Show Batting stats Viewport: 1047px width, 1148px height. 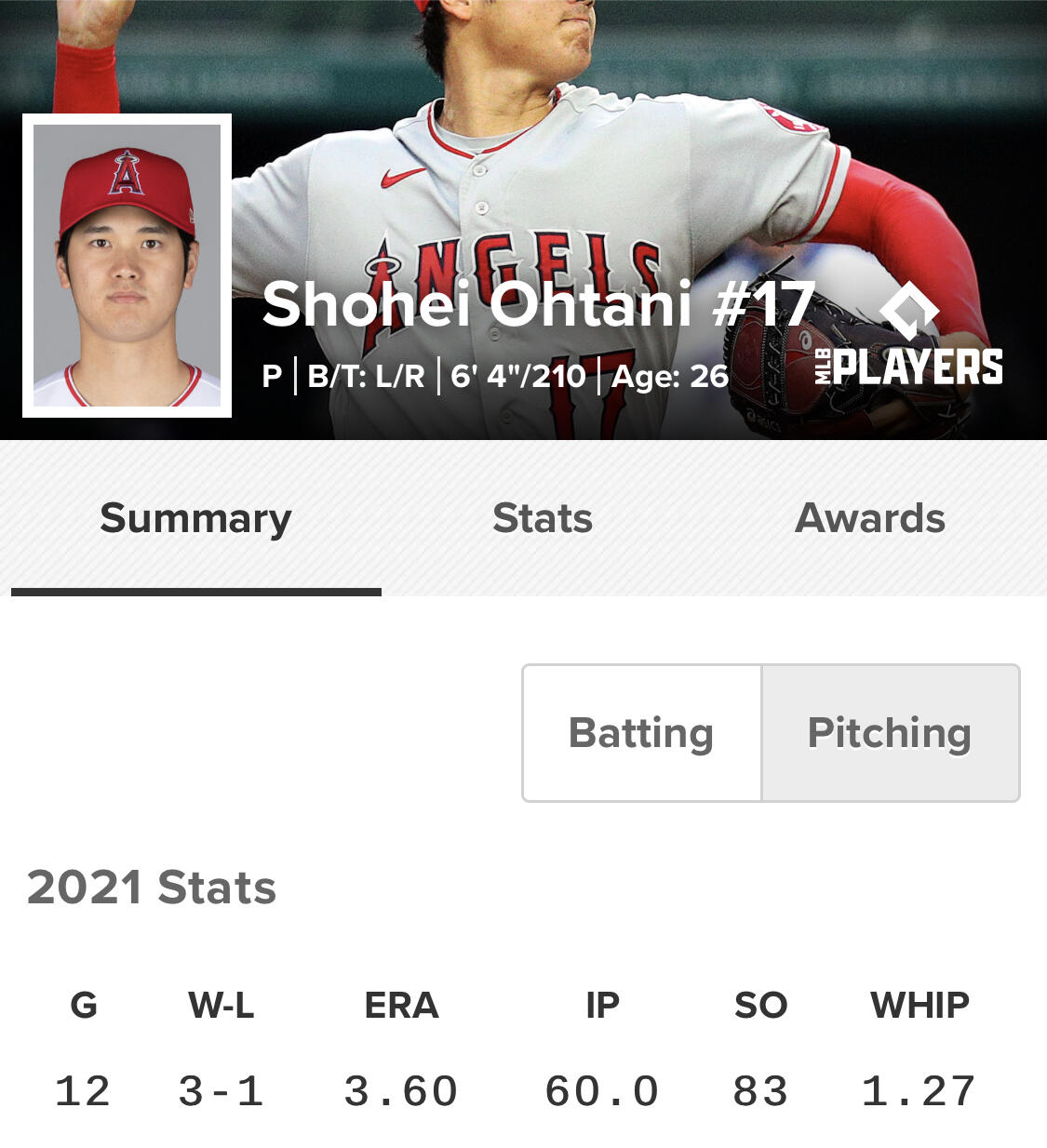(642, 733)
